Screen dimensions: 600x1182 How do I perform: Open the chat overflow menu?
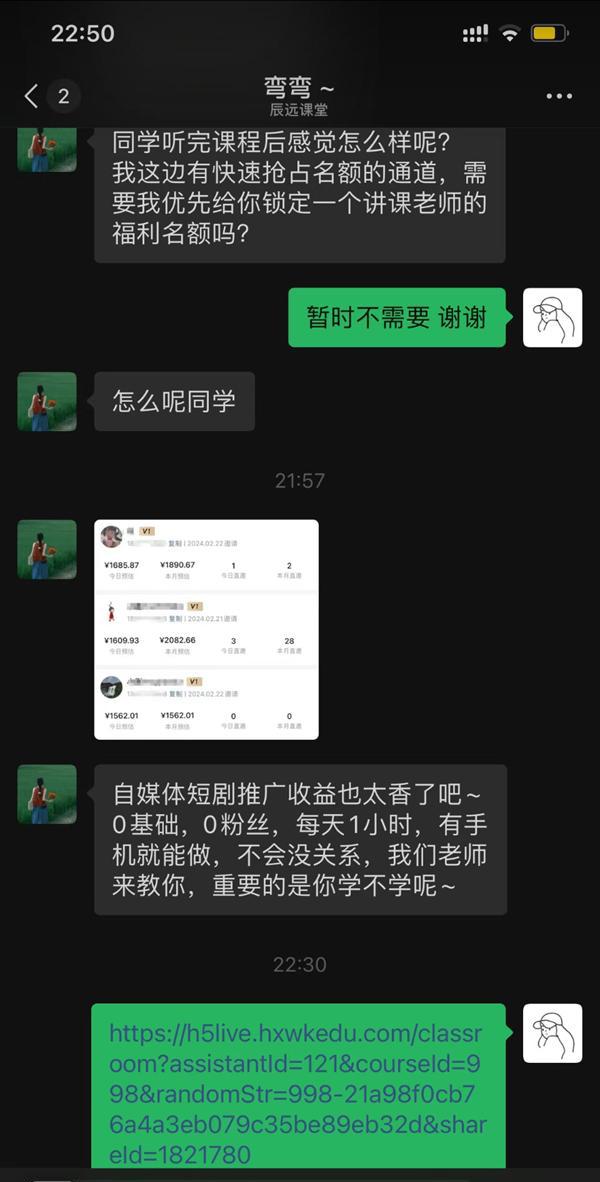pos(559,96)
